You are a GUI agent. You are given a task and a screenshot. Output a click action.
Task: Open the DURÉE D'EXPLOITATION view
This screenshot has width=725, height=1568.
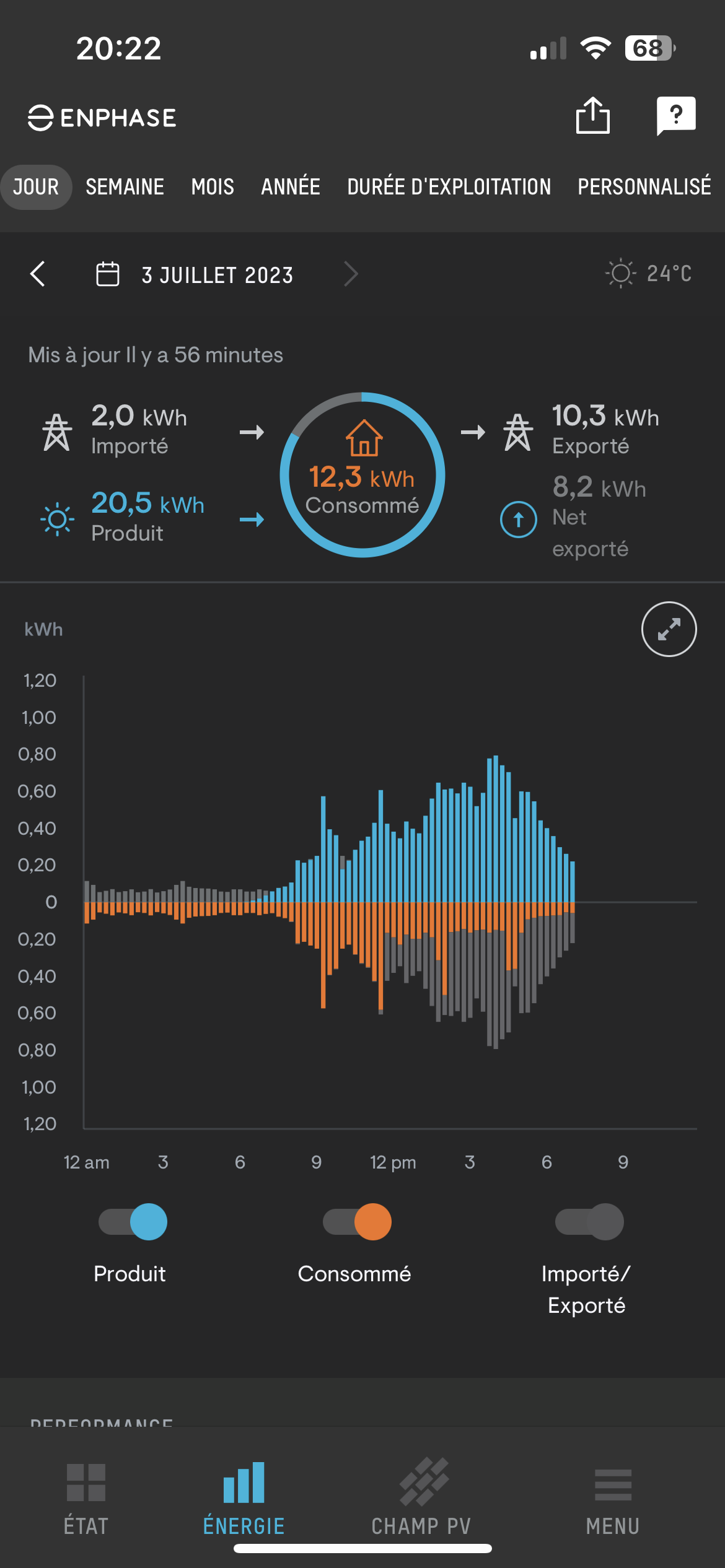[x=449, y=187]
